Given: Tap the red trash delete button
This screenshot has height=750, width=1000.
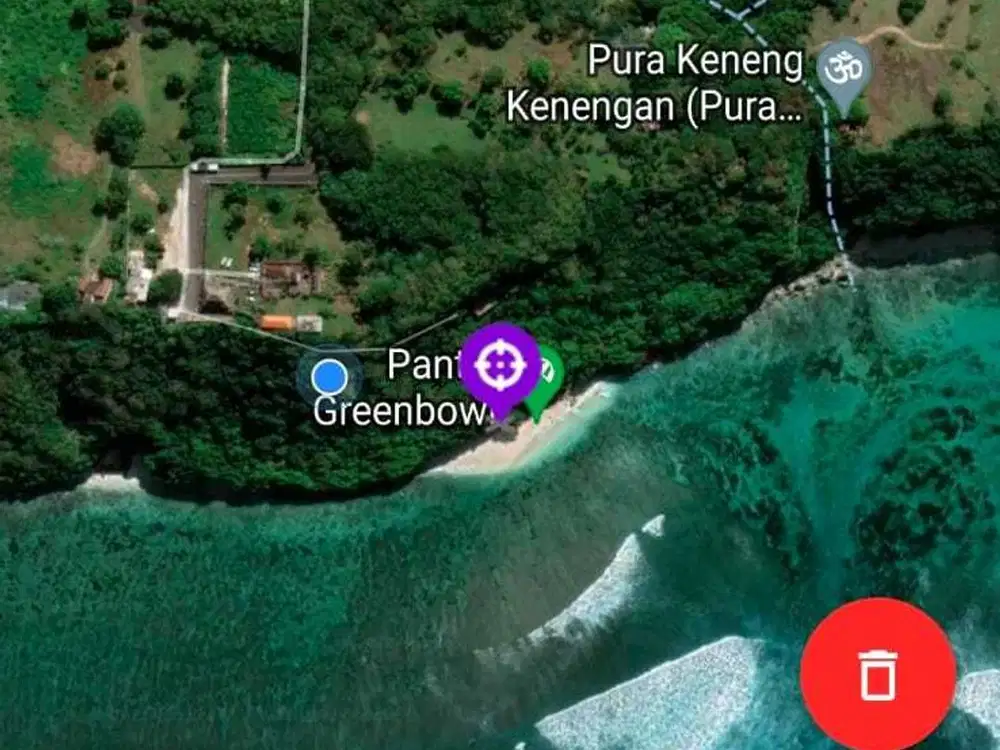Looking at the screenshot, I should (878, 674).
